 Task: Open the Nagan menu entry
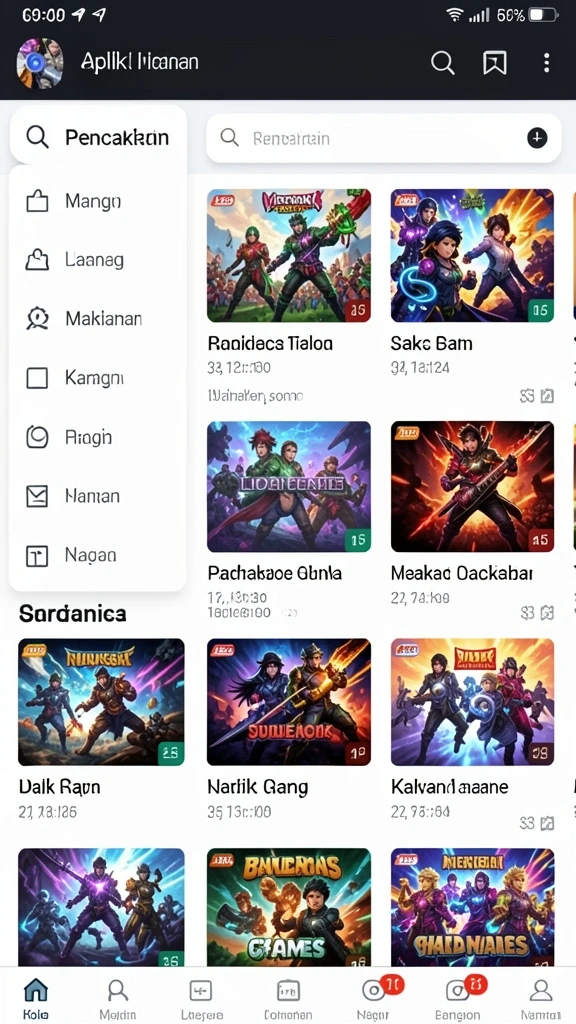[x=98, y=555]
